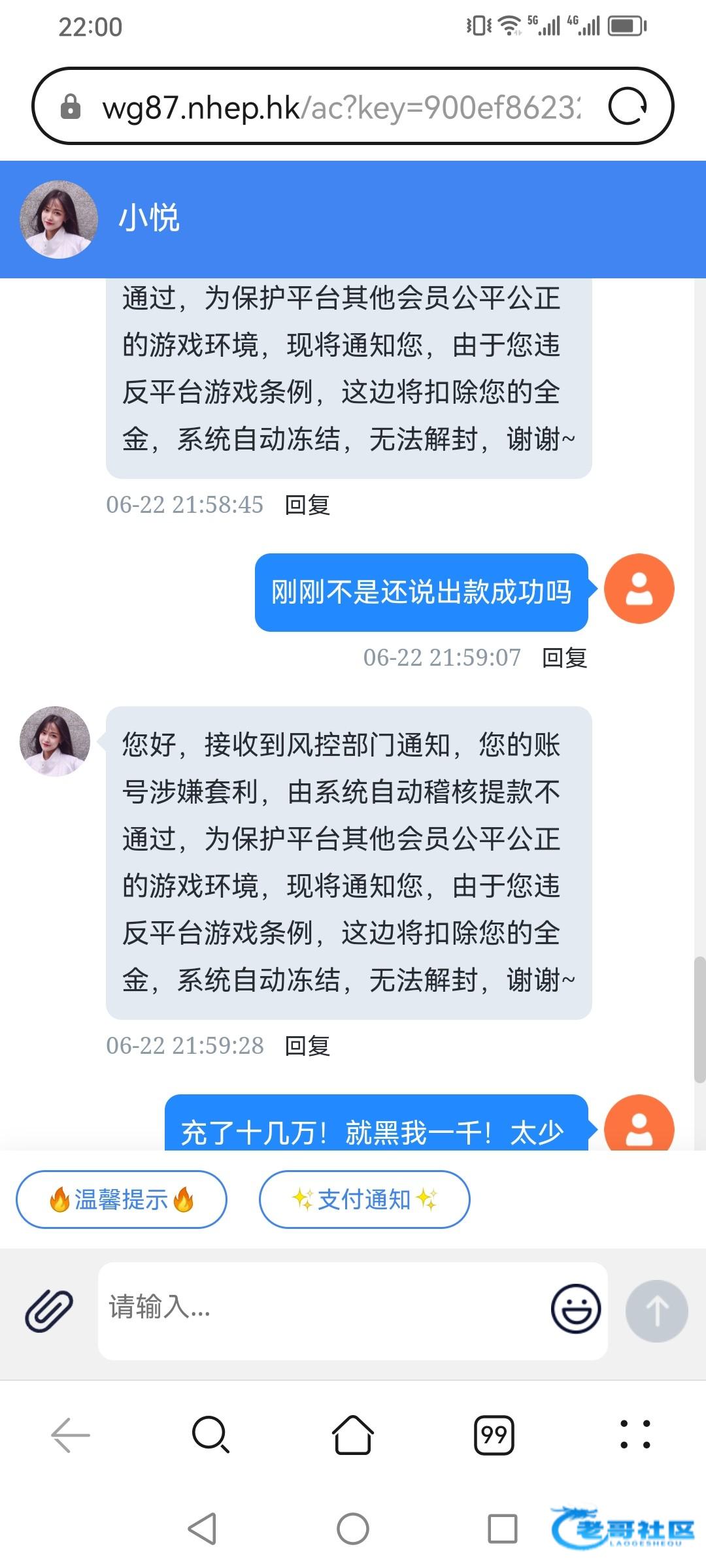Screen dimensions: 706x1568
Task: Open the tab switcher showing 99 tabs
Action: 494,1435
